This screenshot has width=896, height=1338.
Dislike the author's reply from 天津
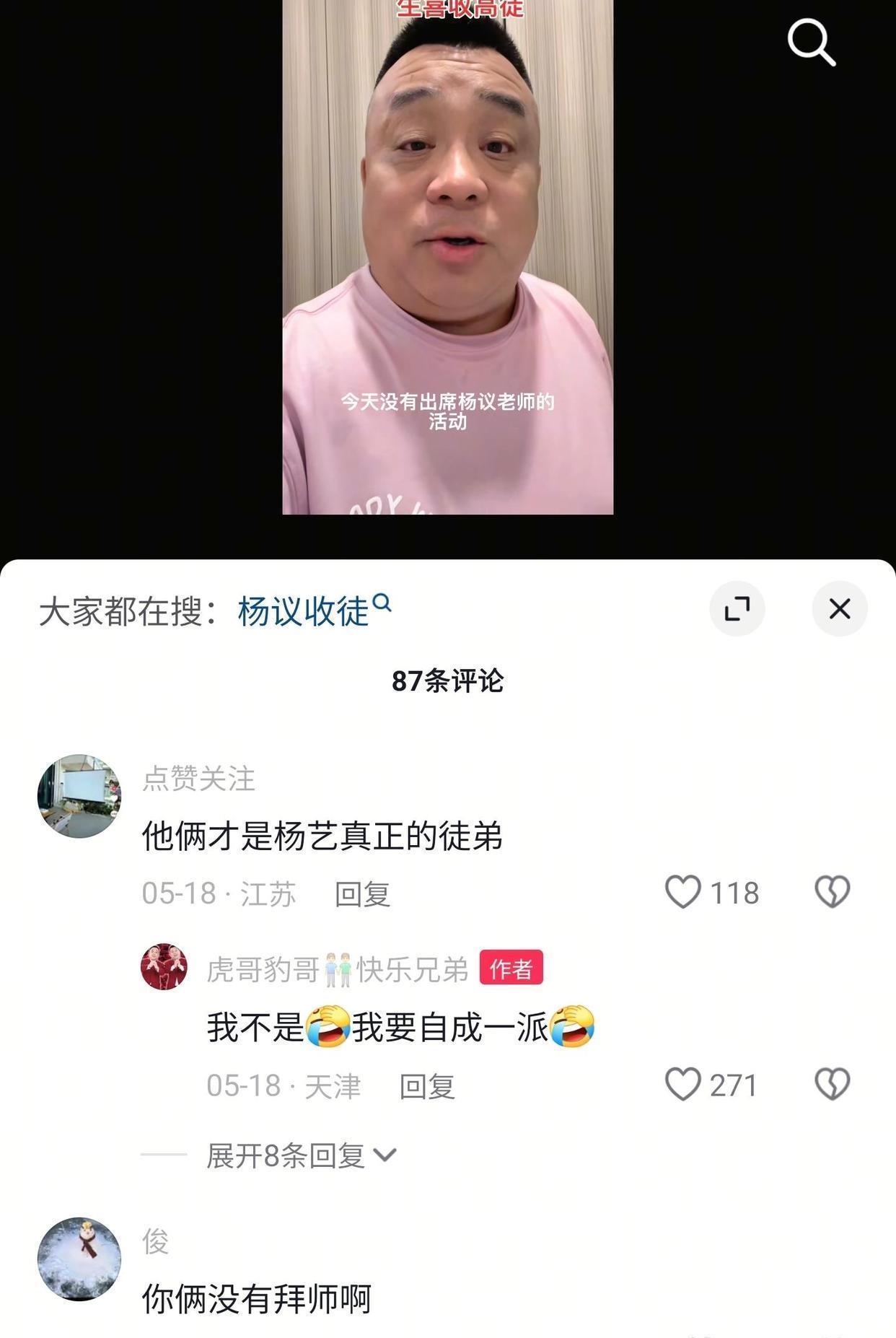coord(832,1084)
